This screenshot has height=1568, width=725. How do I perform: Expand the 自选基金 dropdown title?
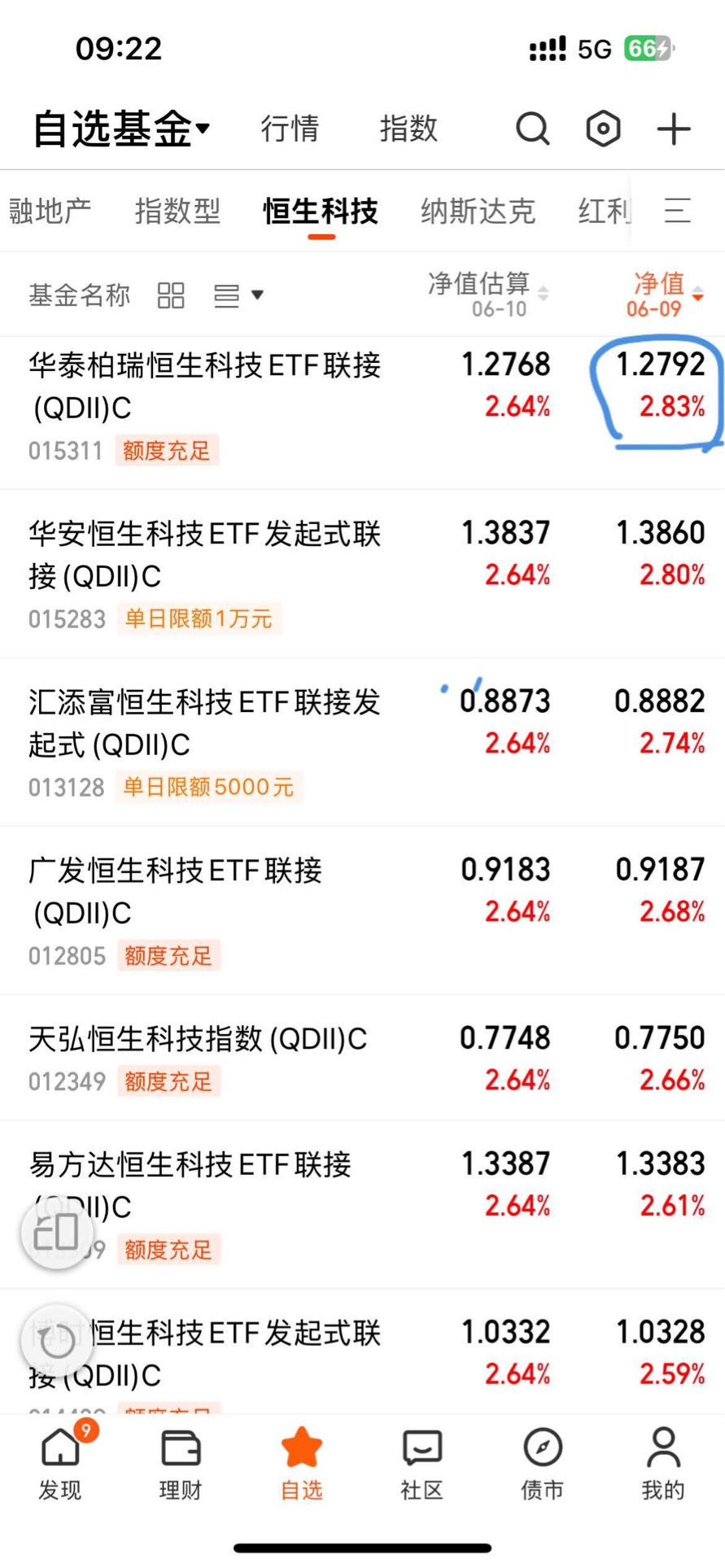(121, 129)
